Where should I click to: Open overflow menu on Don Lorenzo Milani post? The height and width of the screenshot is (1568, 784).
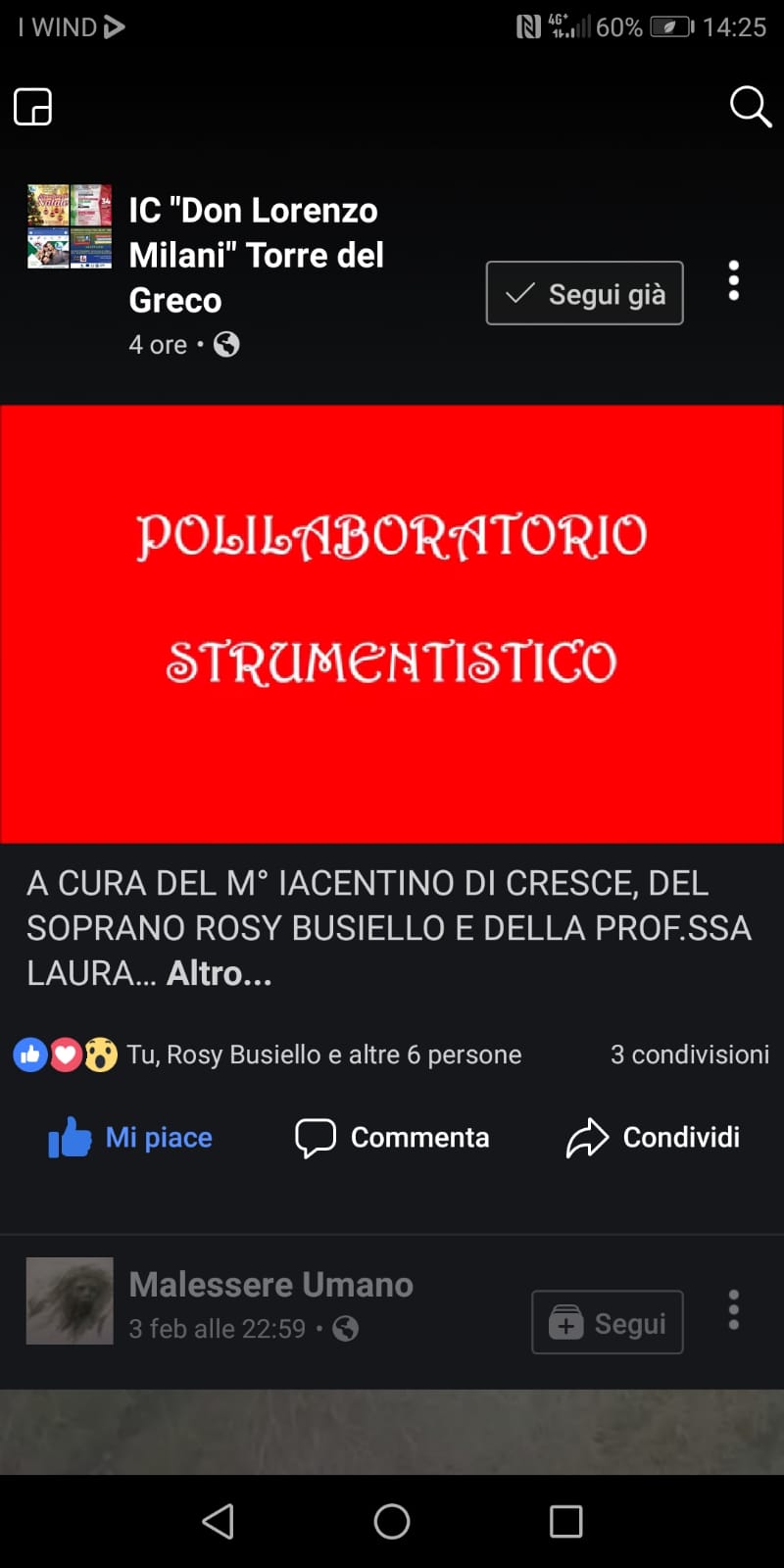(734, 281)
